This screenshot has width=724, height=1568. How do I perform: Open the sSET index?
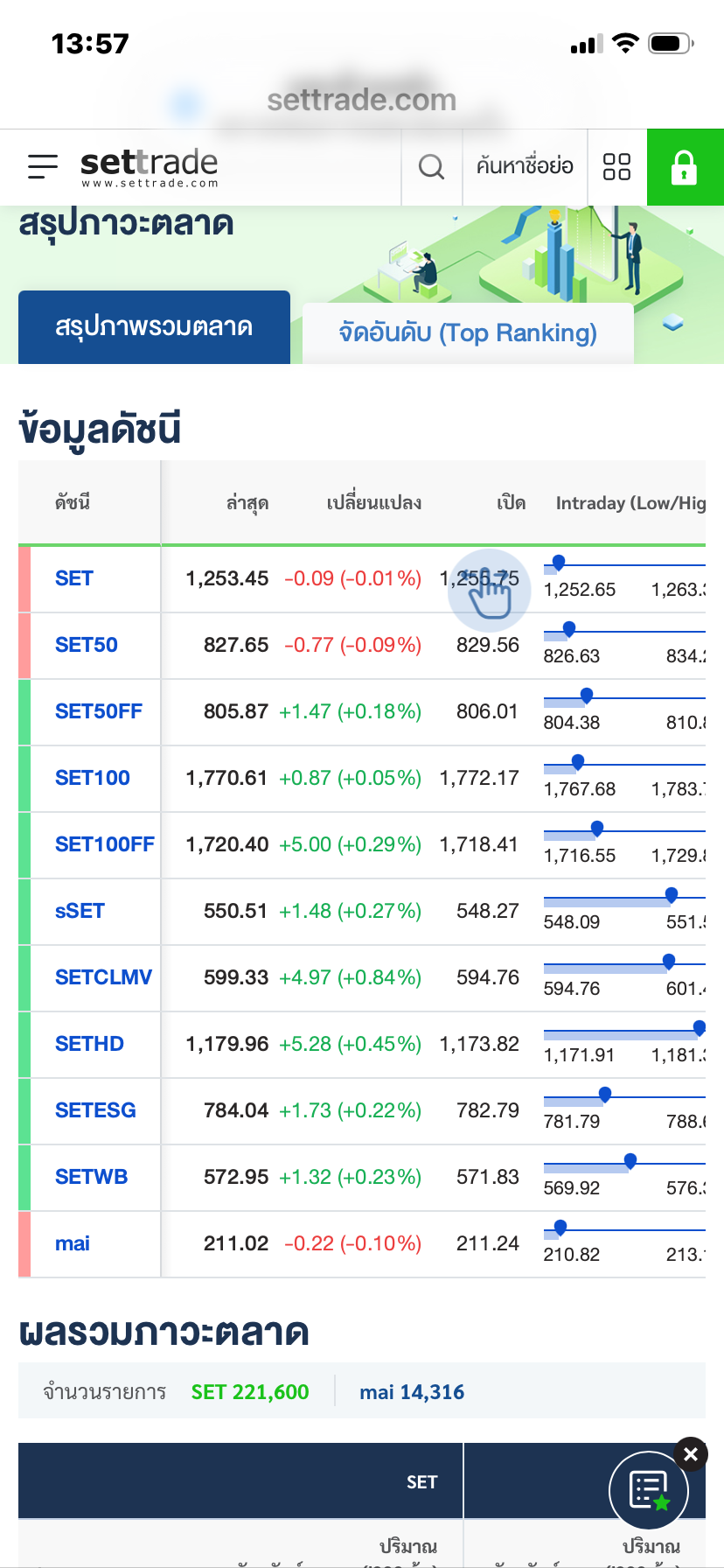[x=80, y=911]
